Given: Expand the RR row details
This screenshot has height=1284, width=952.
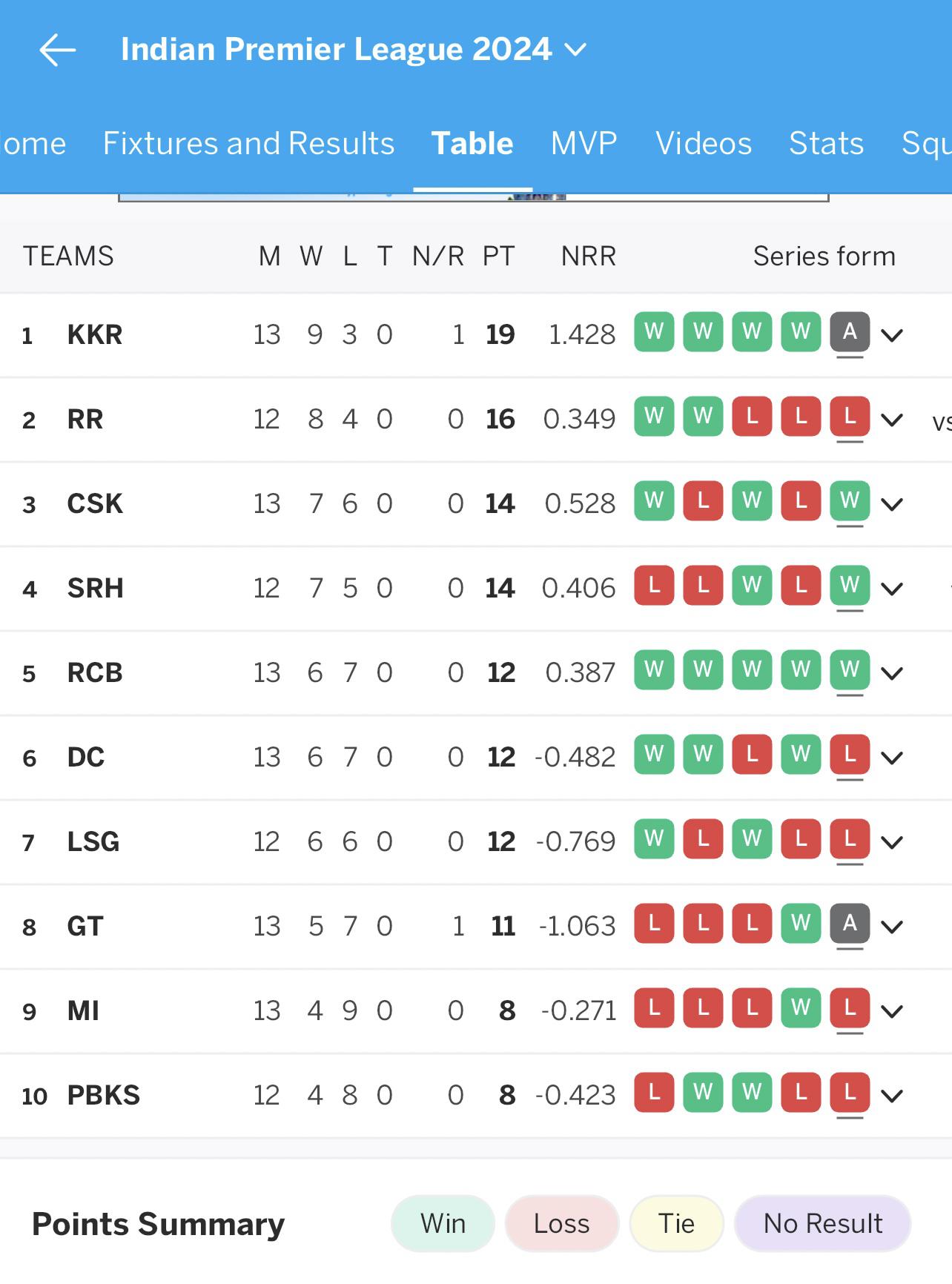Looking at the screenshot, I should click(x=891, y=420).
